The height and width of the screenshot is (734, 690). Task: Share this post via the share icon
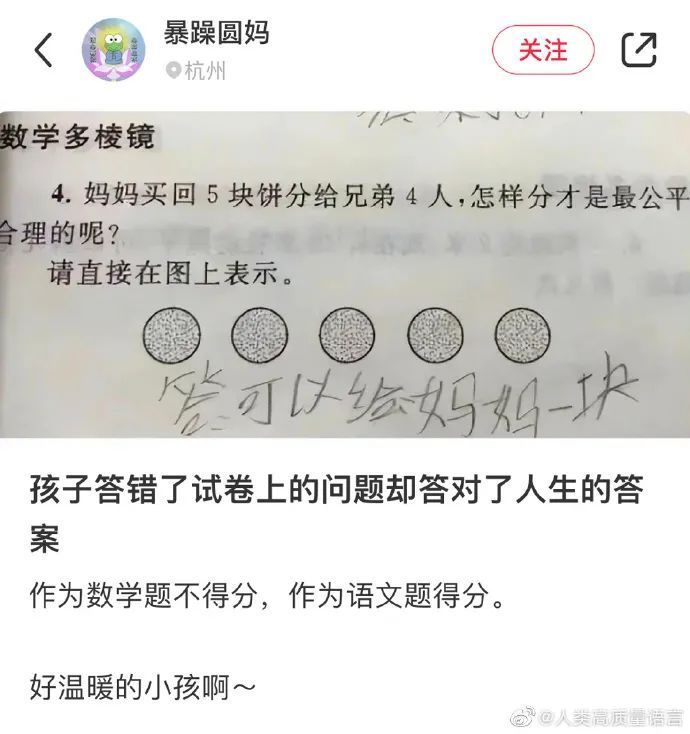coord(639,50)
